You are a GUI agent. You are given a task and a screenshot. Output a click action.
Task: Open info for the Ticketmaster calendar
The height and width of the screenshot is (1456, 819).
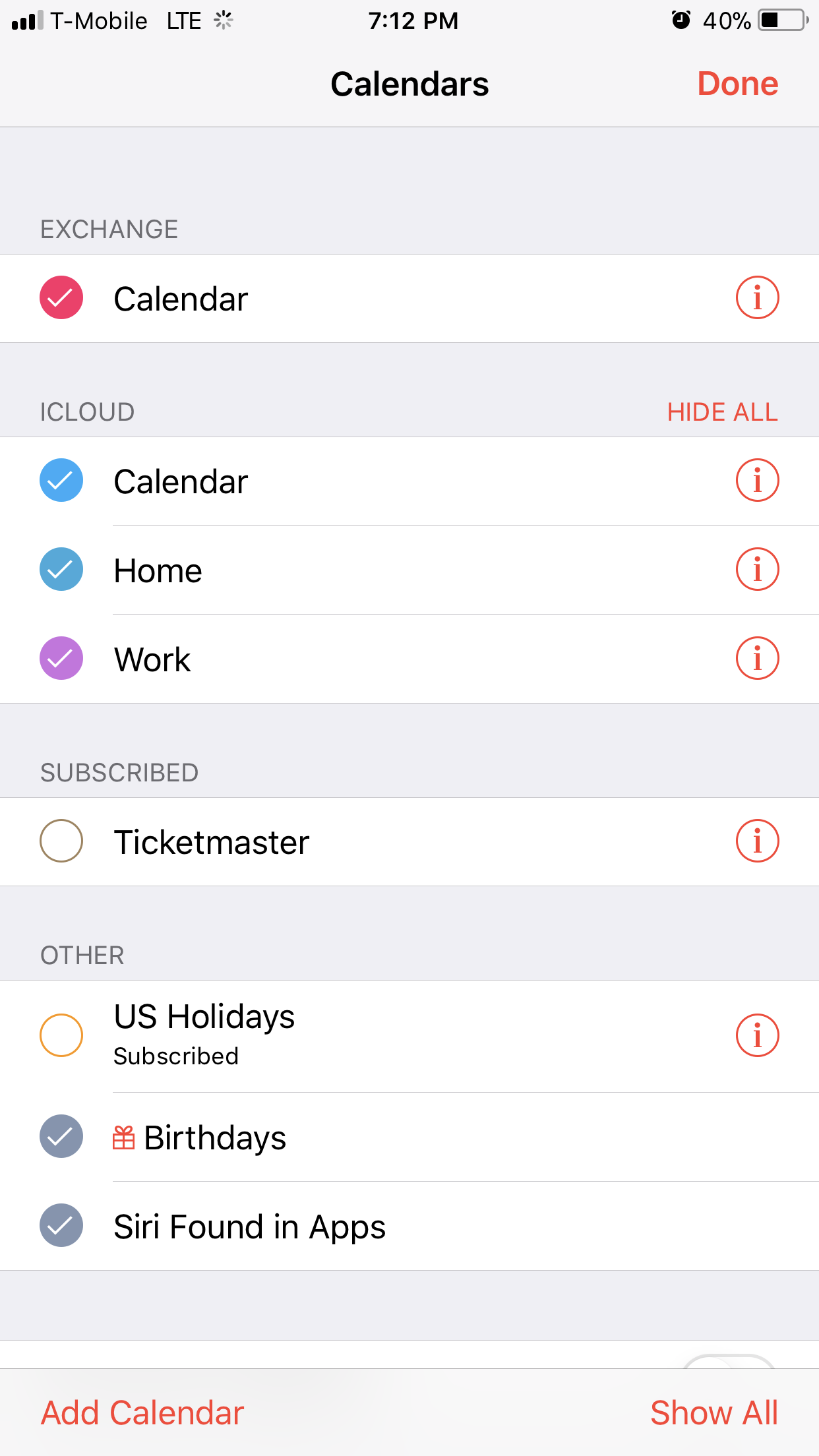click(757, 841)
